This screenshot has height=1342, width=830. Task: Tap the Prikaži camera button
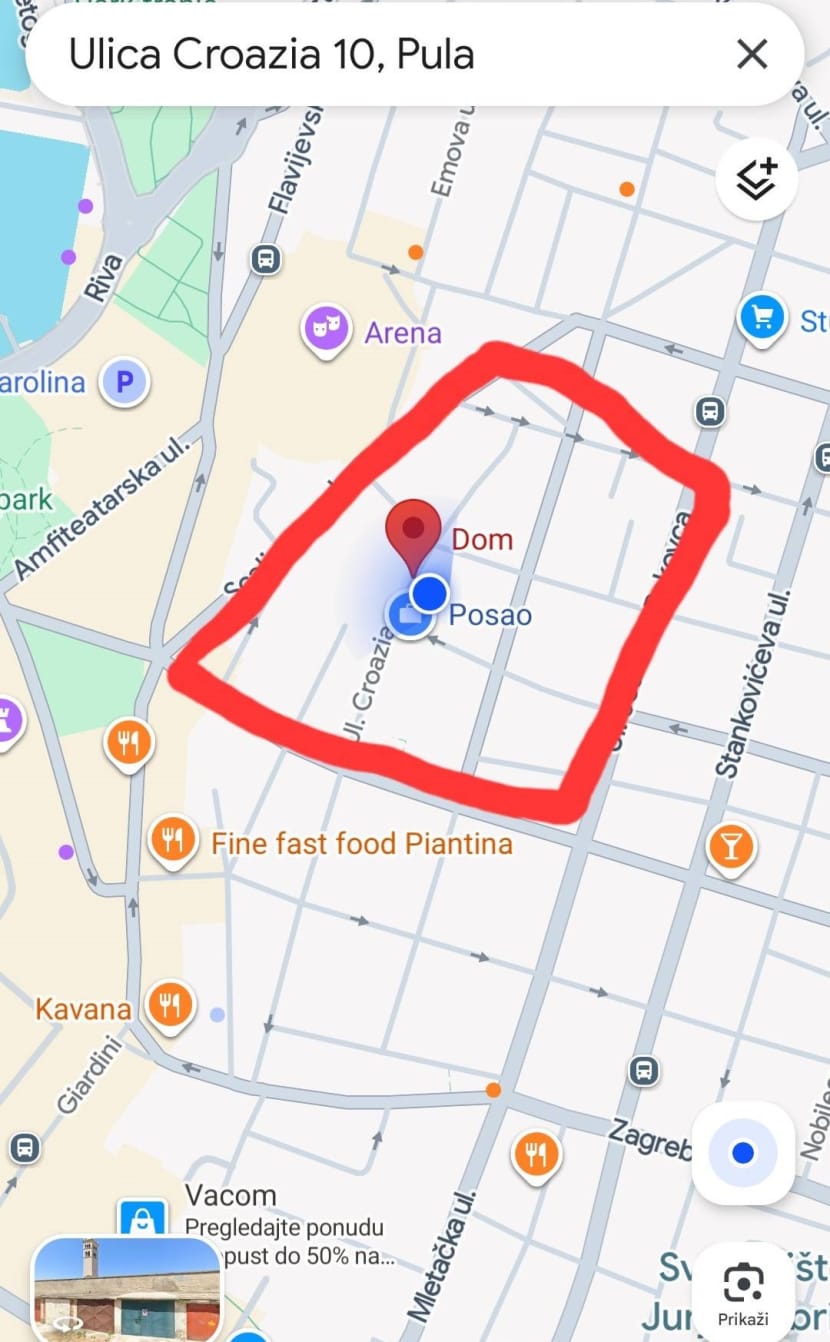tap(742, 1290)
